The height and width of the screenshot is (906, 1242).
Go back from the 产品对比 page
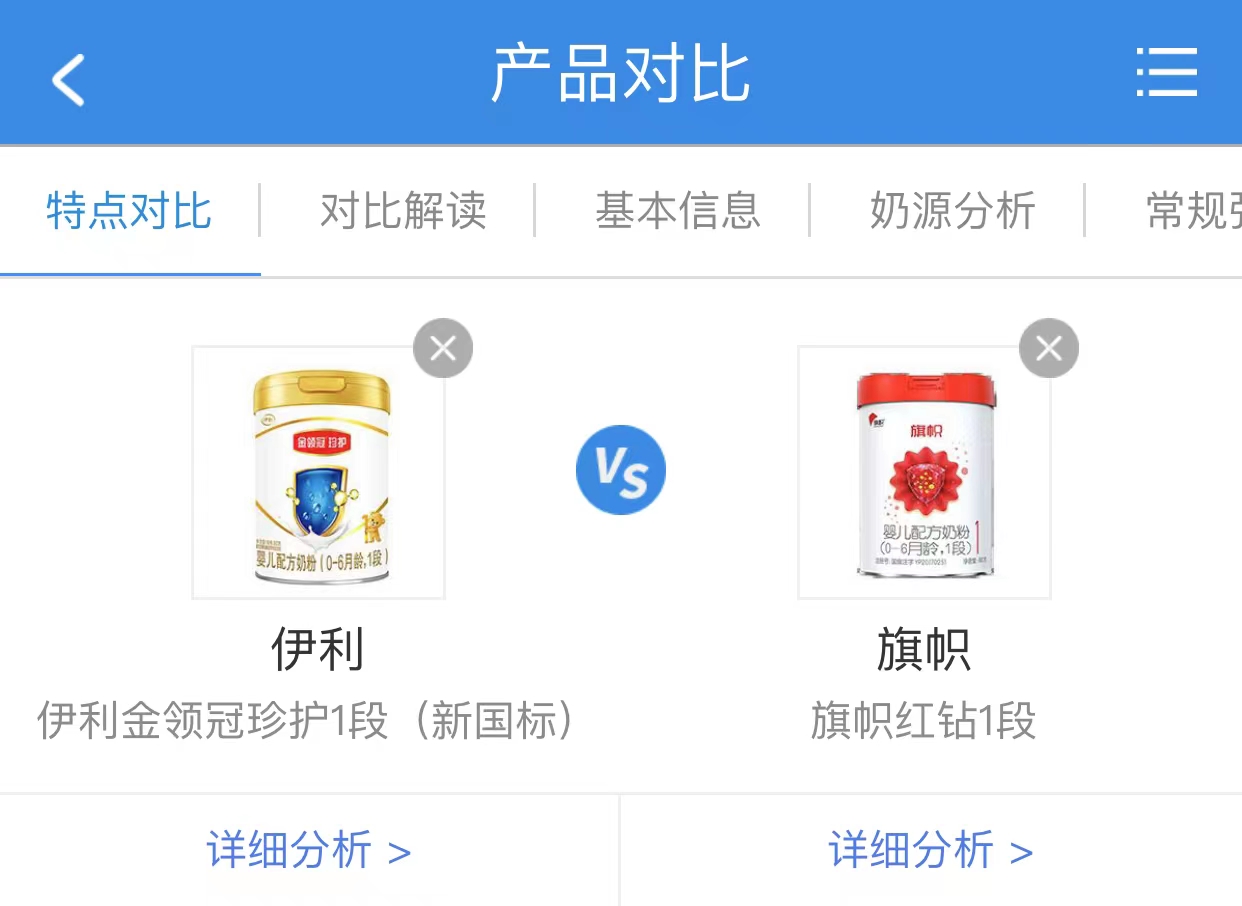[68, 78]
